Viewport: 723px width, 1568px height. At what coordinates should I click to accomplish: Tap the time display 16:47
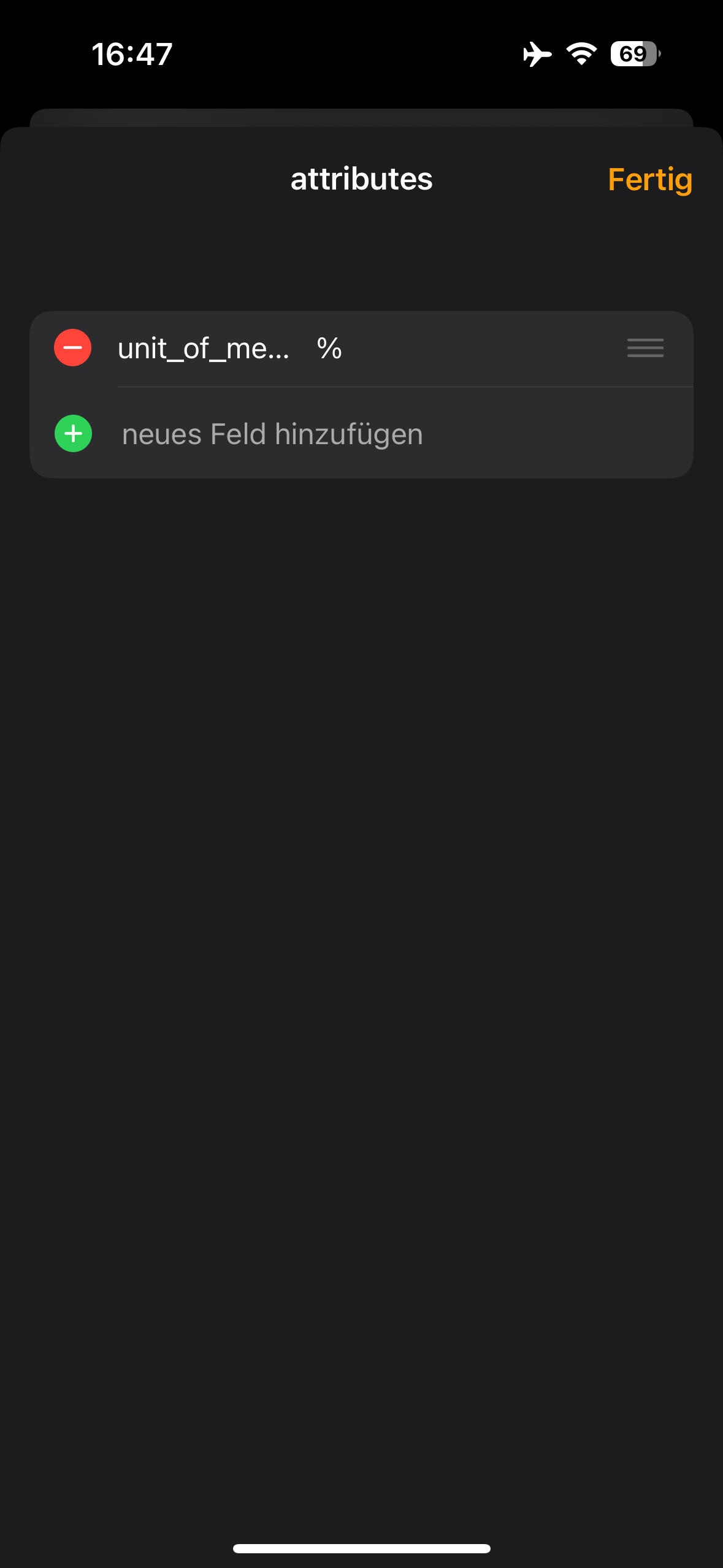pyautogui.click(x=132, y=54)
